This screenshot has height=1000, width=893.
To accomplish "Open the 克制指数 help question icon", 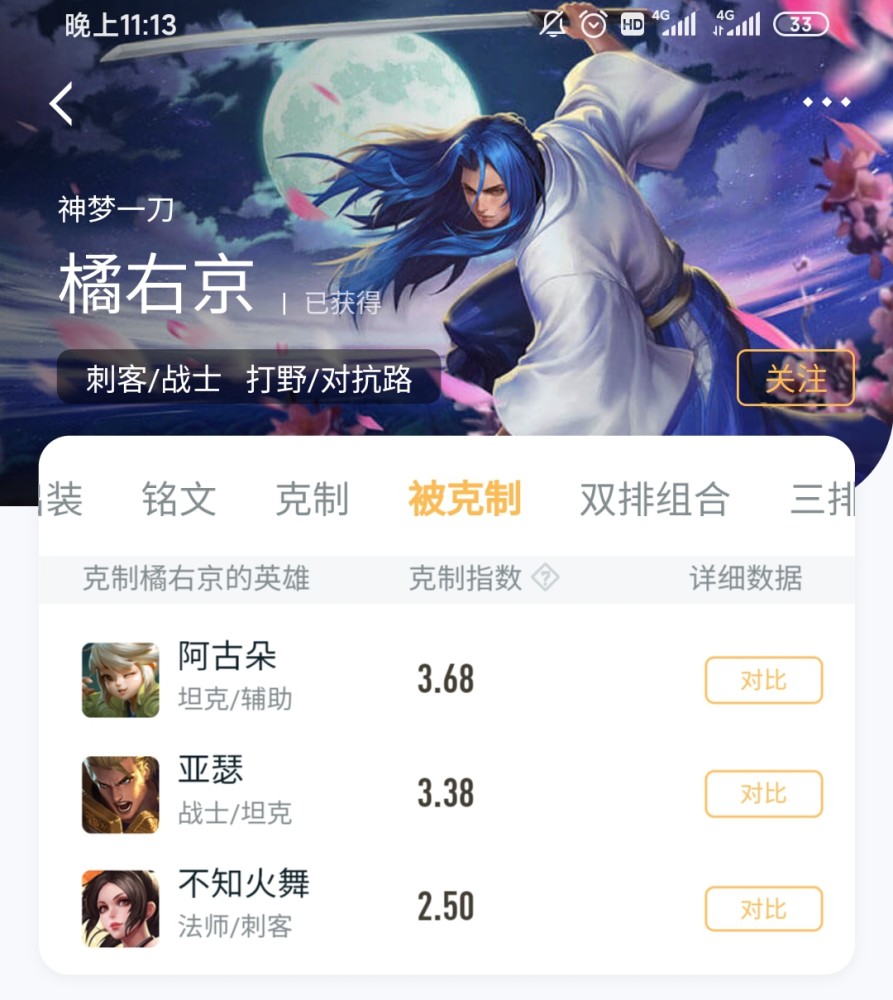I will point(545,578).
